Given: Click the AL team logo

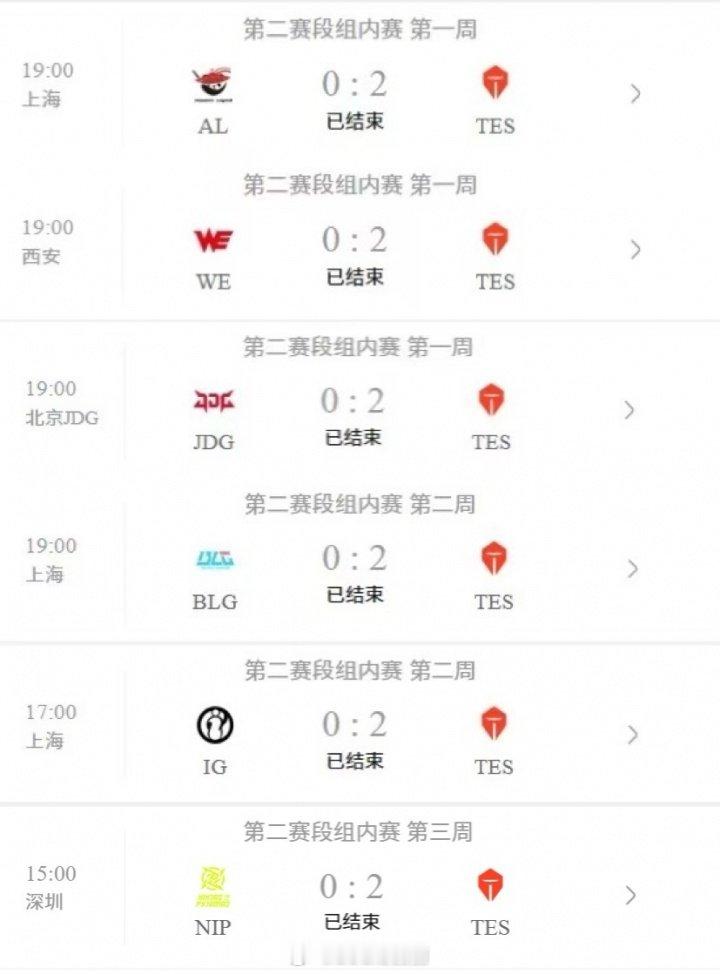Looking at the screenshot, I should click(x=212, y=84).
